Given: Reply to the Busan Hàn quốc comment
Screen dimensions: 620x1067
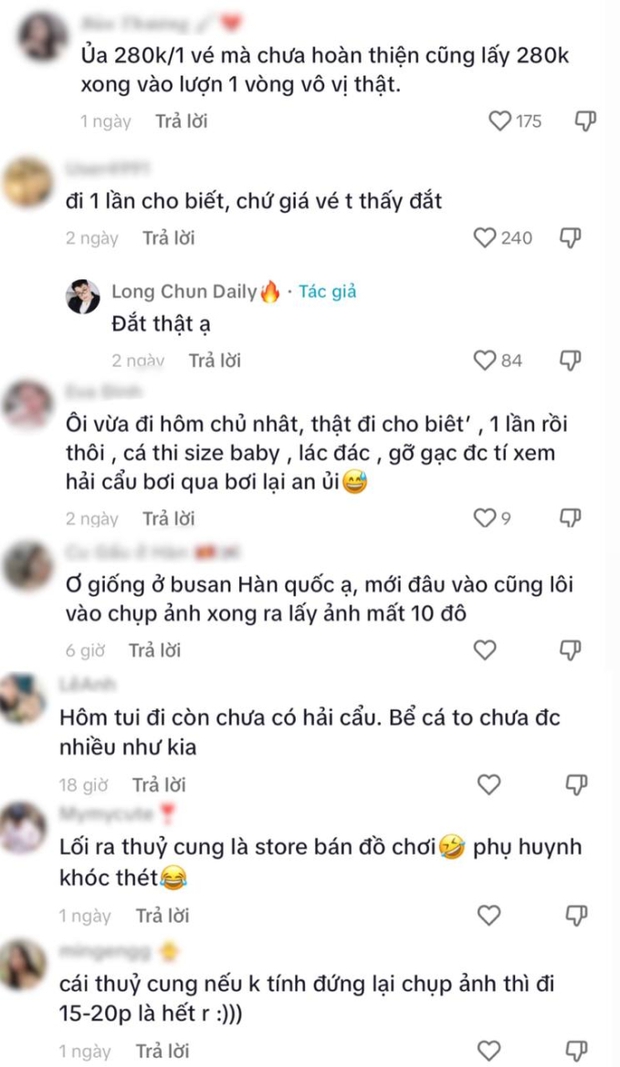Looking at the screenshot, I should [x=155, y=650].
